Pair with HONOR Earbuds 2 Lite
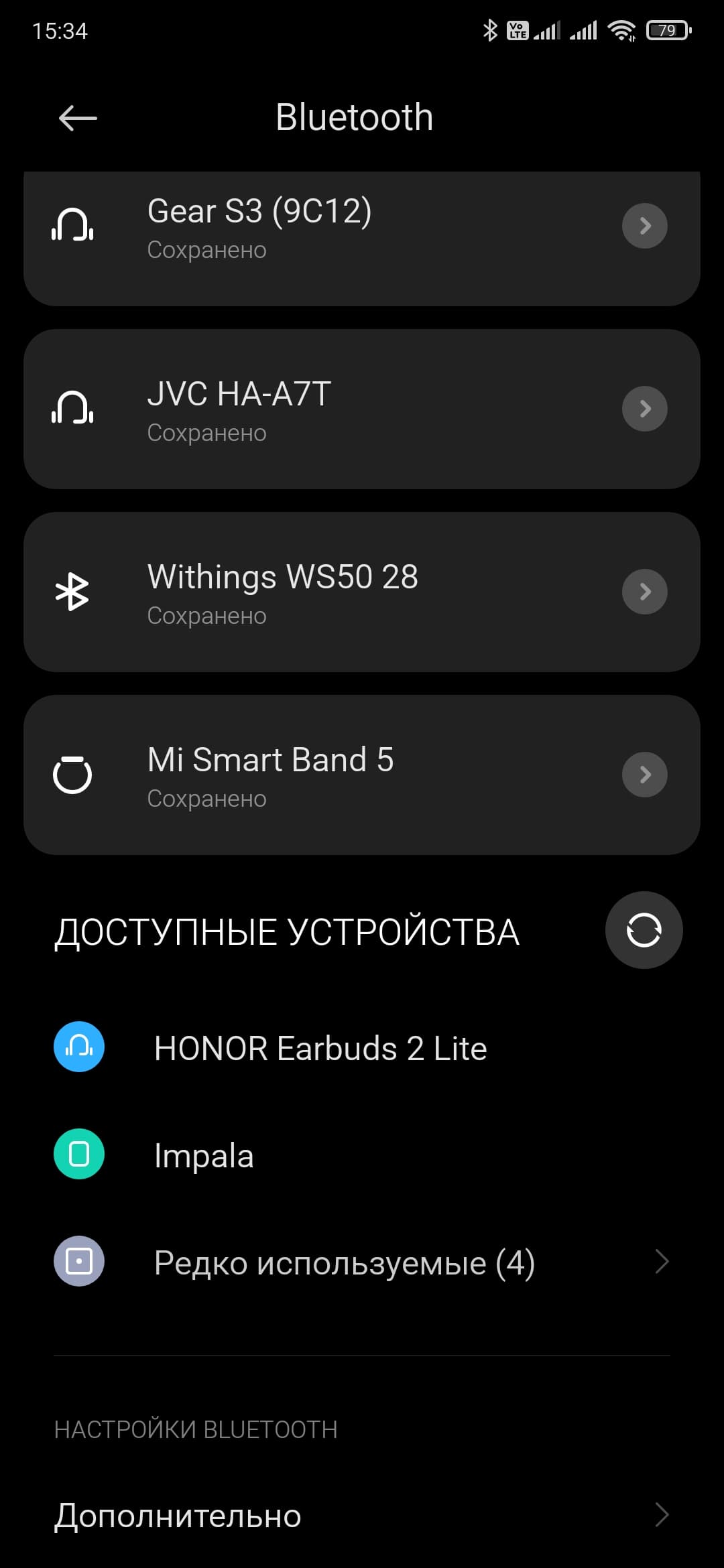Image resolution: width=724 pixels, height=1568 pixels. (320, 1048)
